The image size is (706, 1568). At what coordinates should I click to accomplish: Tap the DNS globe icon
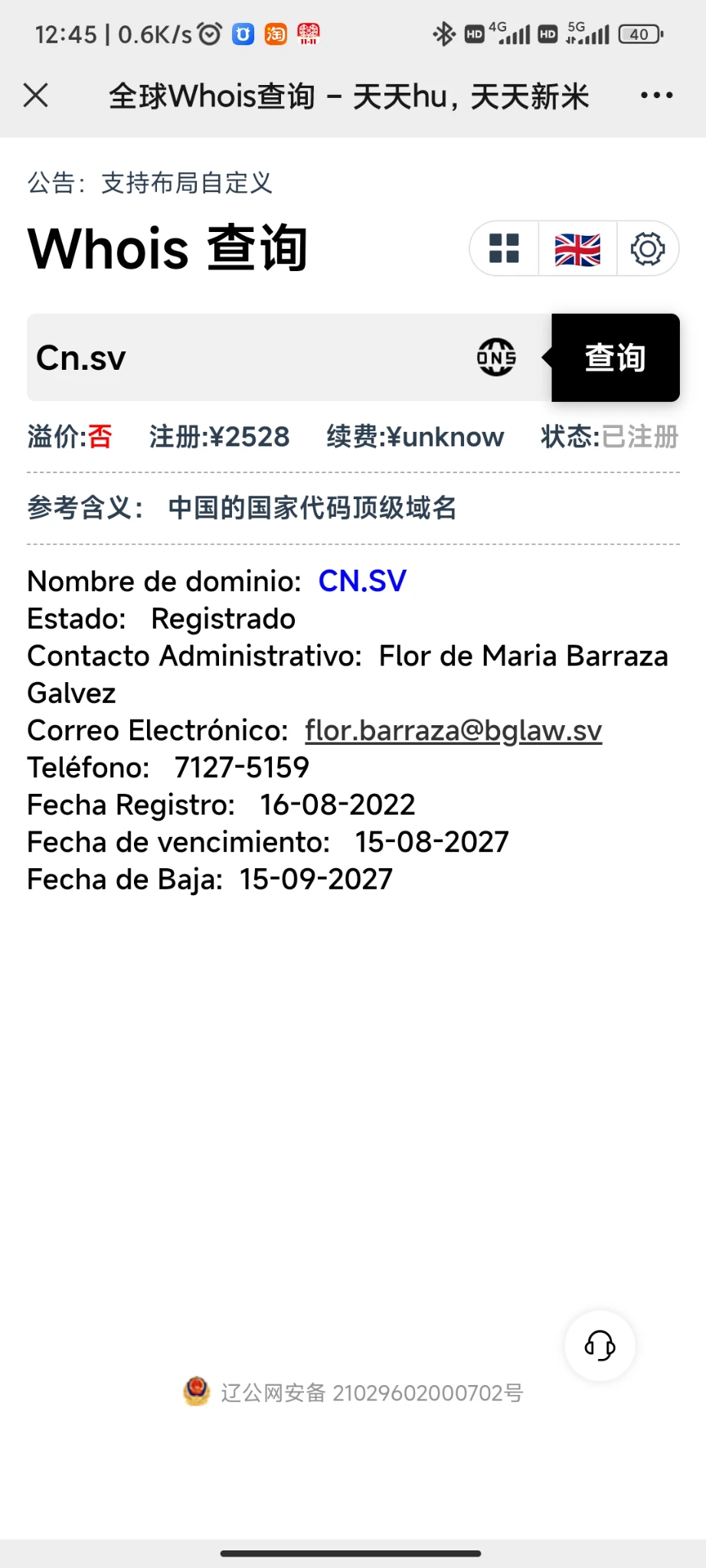[x=496, y=358]
